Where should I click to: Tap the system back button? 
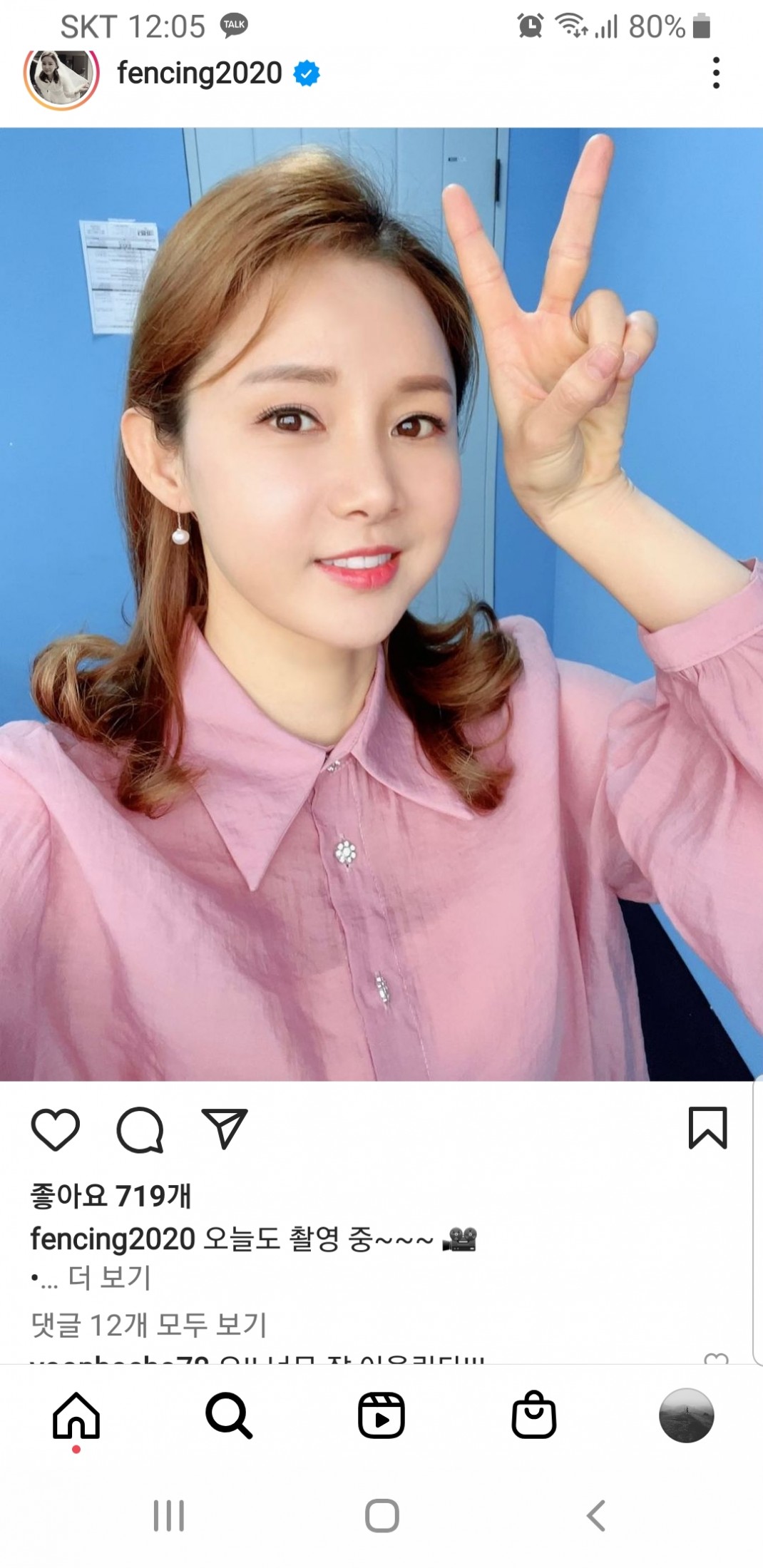click(596, 1515)
